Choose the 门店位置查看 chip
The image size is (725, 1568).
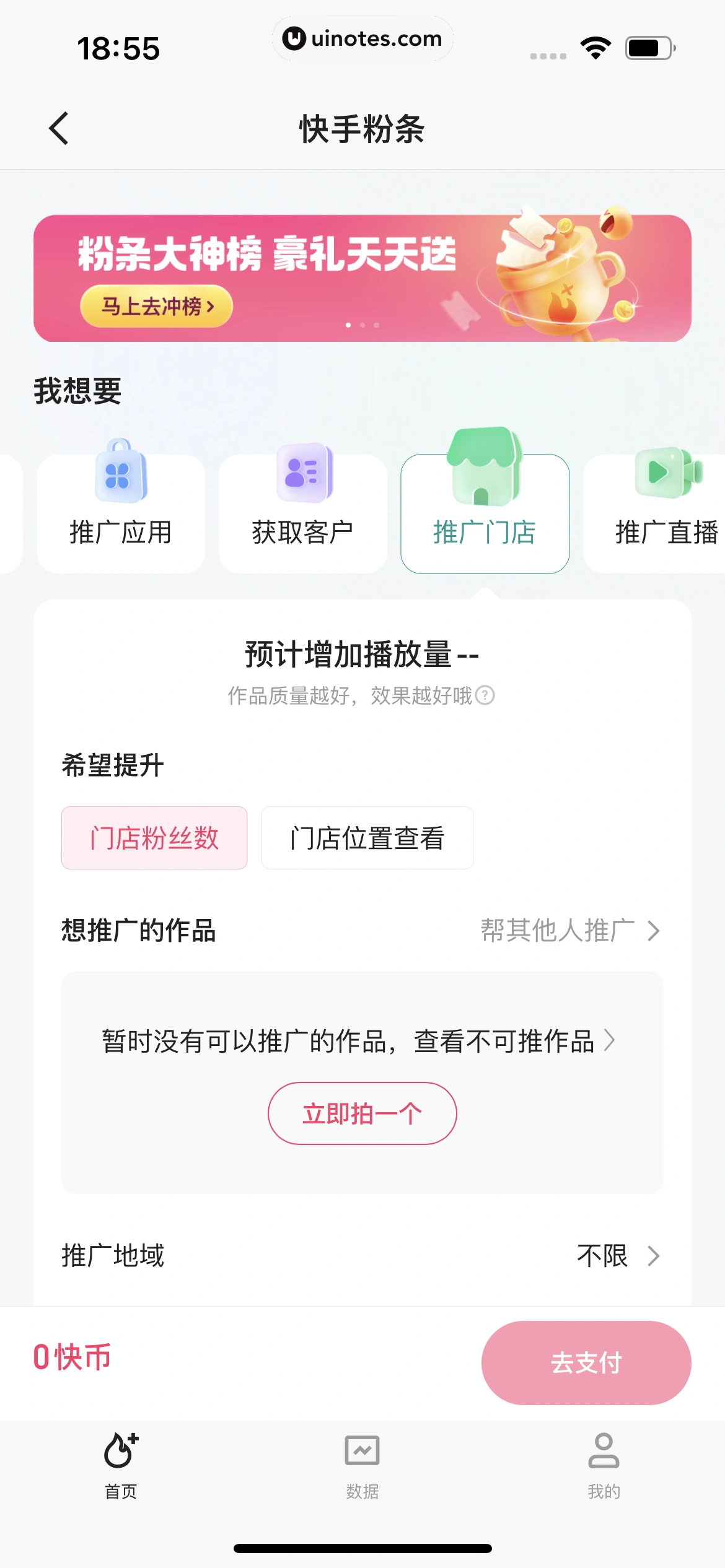pyautogui.click(x=367, y=838)
